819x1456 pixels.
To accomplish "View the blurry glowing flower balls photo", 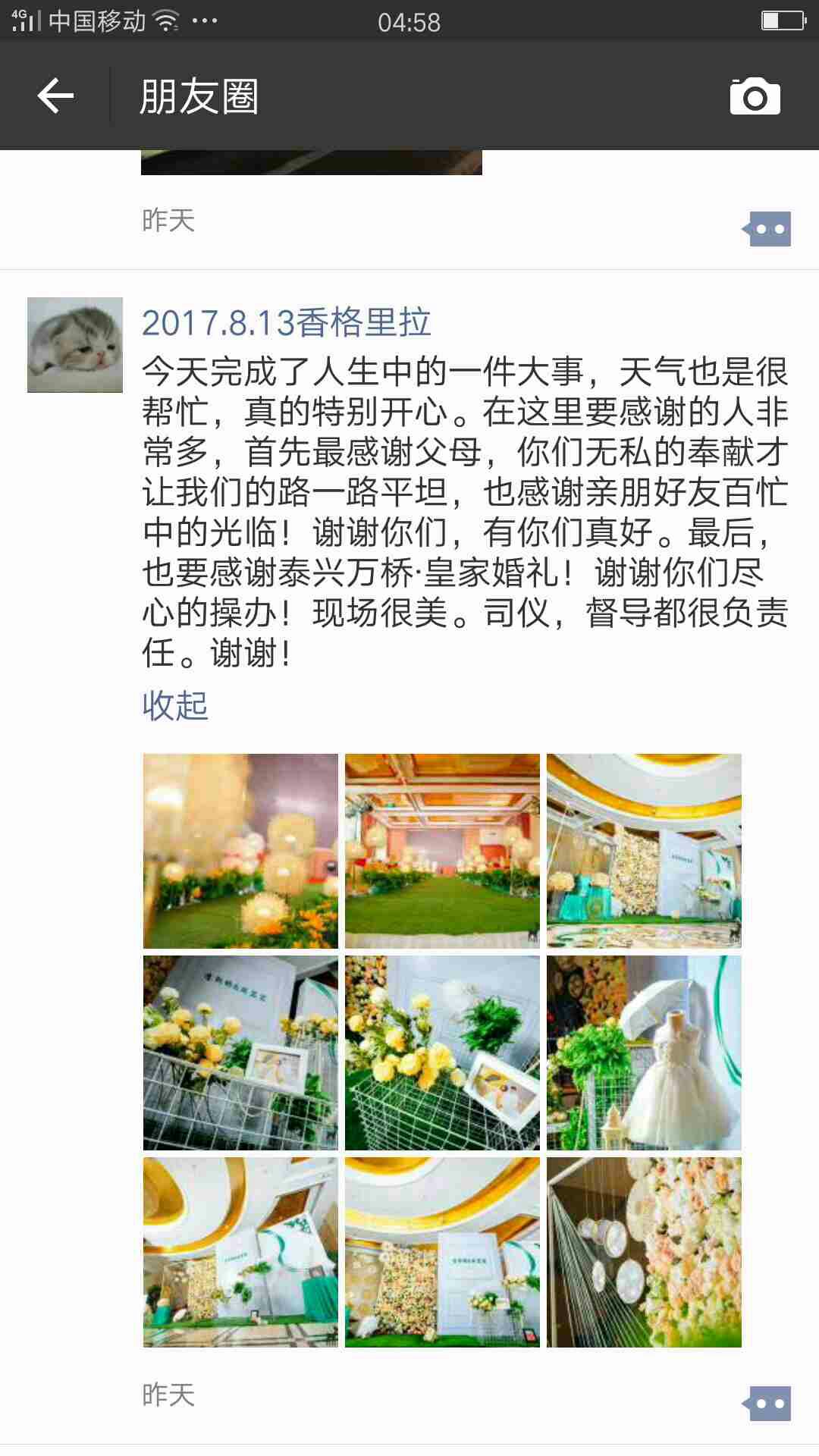I will [x=240, y=851].
